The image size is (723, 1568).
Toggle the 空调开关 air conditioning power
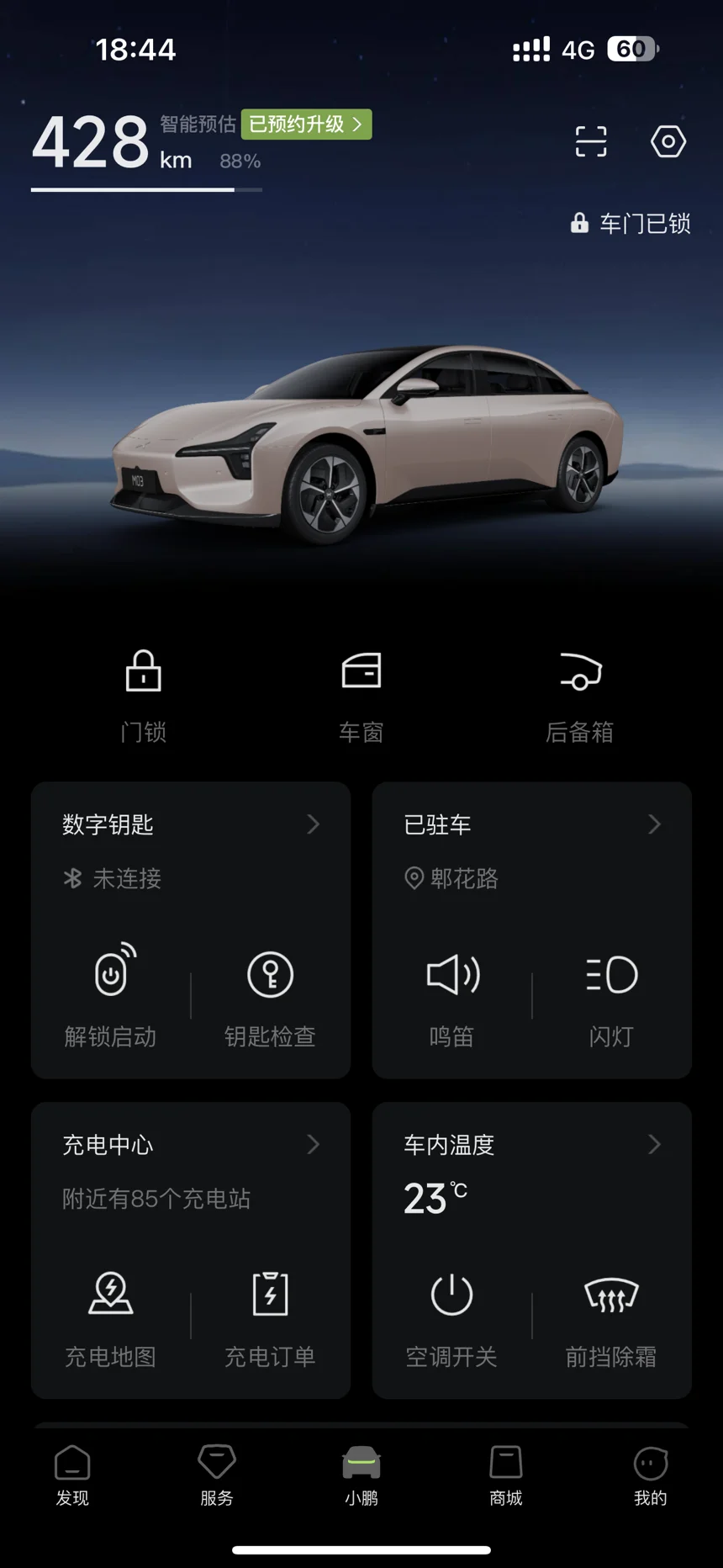pyautogui.click(x=452, y=1316)
